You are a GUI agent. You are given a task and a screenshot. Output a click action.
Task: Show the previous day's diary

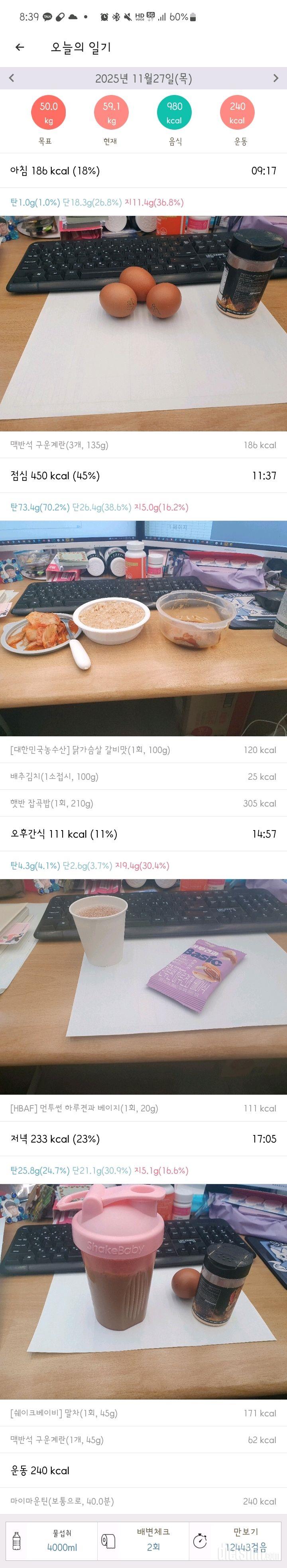(12, 78)
